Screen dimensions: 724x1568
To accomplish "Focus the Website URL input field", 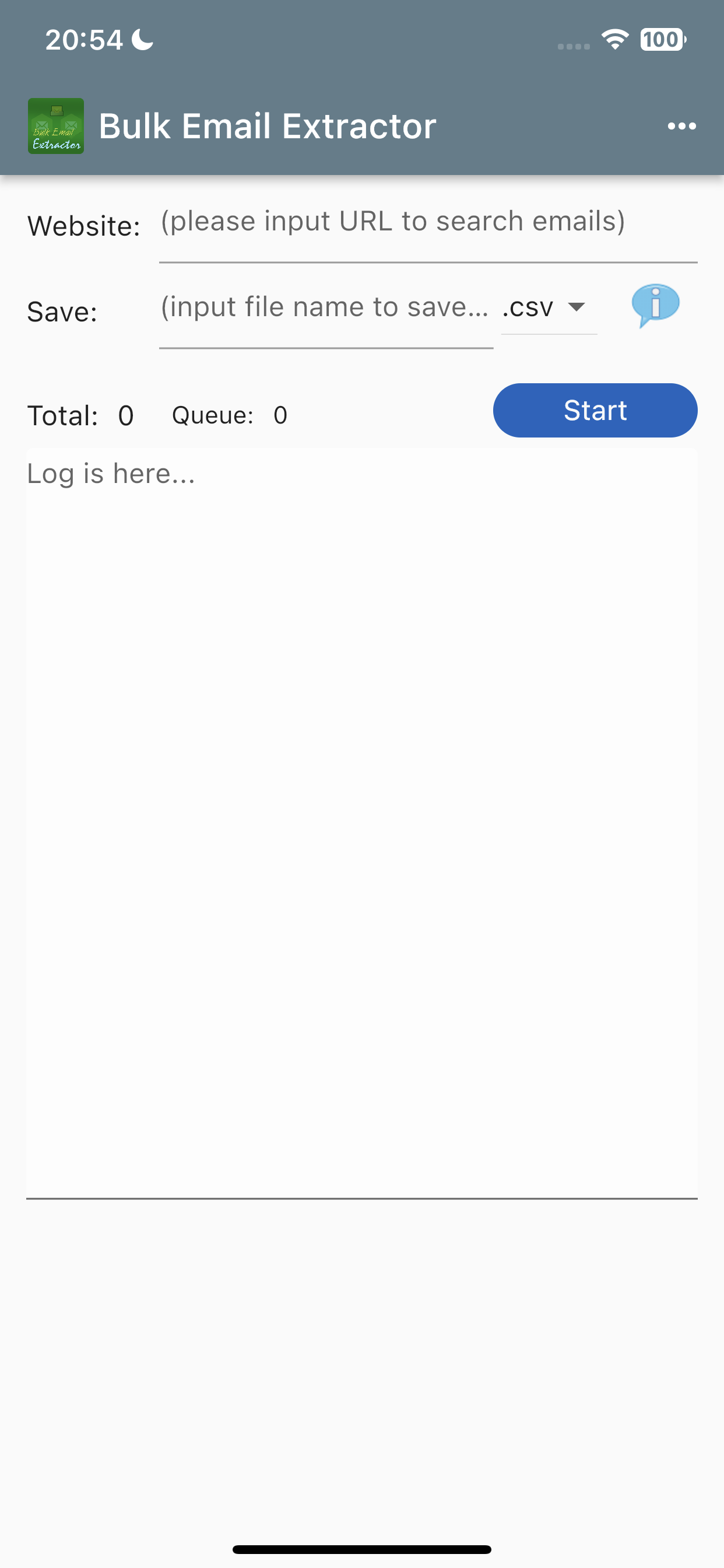I will 427,223.
